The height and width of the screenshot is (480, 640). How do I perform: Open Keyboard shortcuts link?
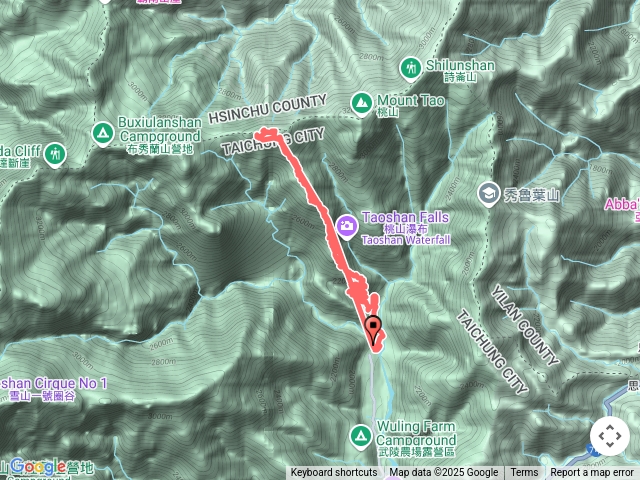point(334,473)
